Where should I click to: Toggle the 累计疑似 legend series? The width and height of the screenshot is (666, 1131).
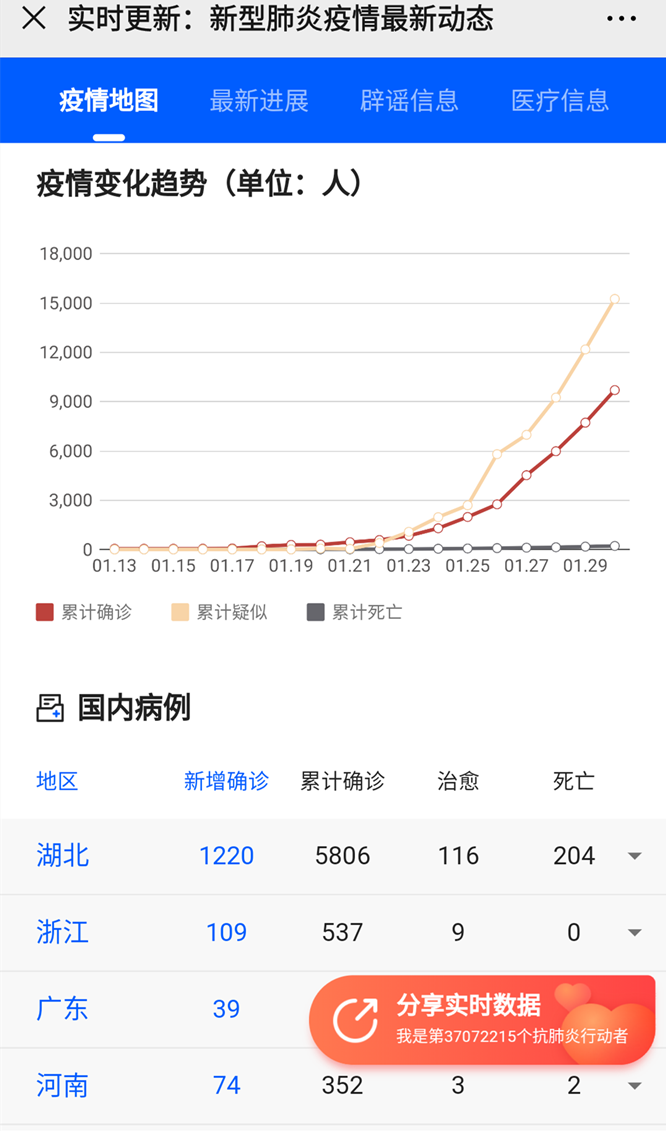tap(219, 612)
